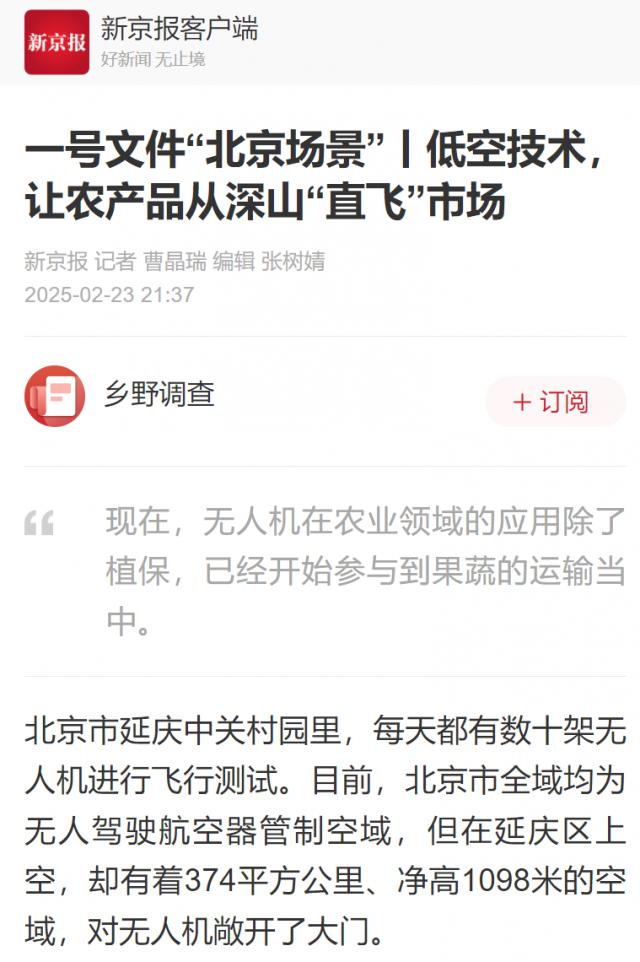640x962 pixels.
Task: Open the 乡野调查 column page
Action: pyautogui.click(x=159, y=394)
